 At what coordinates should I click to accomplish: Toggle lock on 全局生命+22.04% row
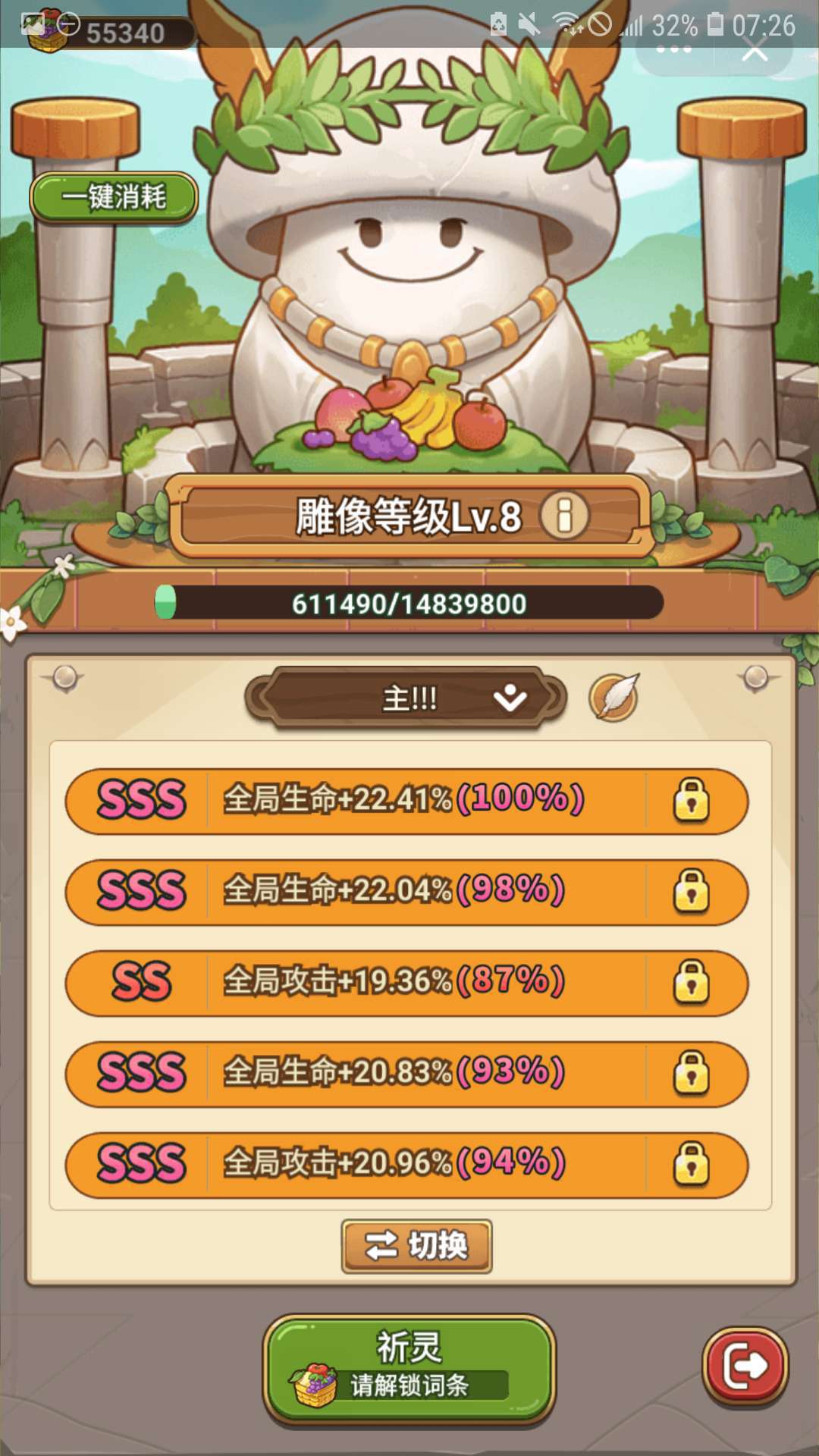tap(692, 891)
